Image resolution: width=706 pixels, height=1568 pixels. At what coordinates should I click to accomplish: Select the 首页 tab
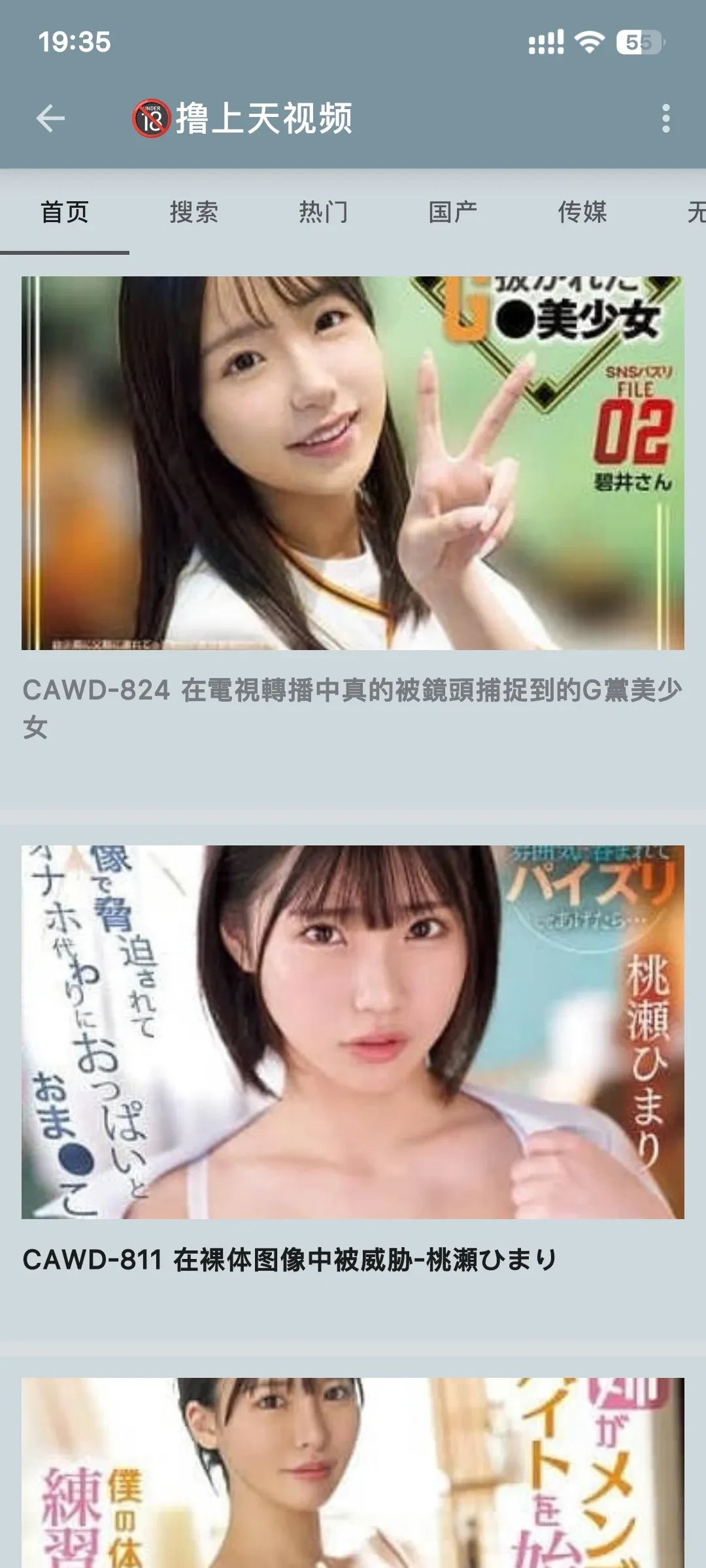pyautogui.click(x=64, y=212)
